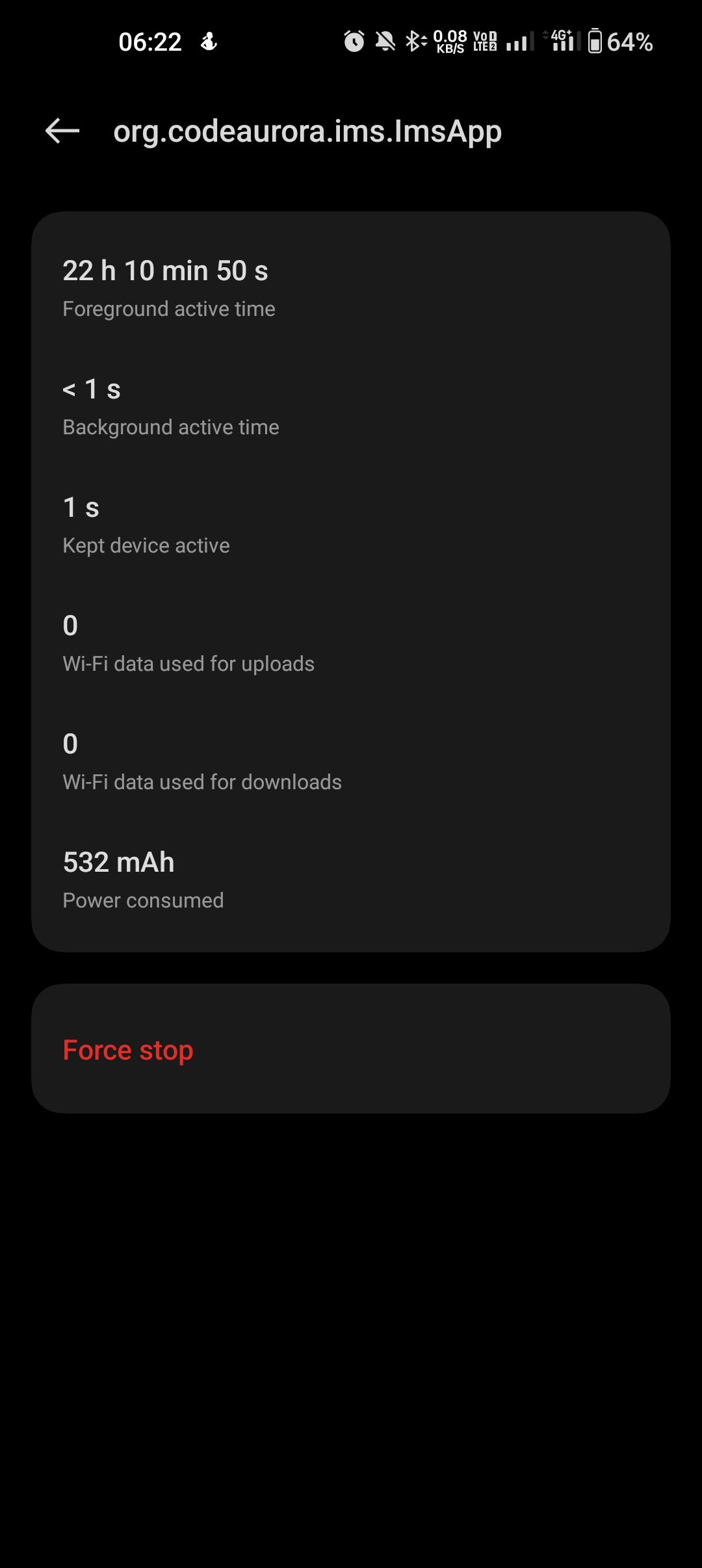Tap the zen mode icon beside the clock

click(208, 41)
